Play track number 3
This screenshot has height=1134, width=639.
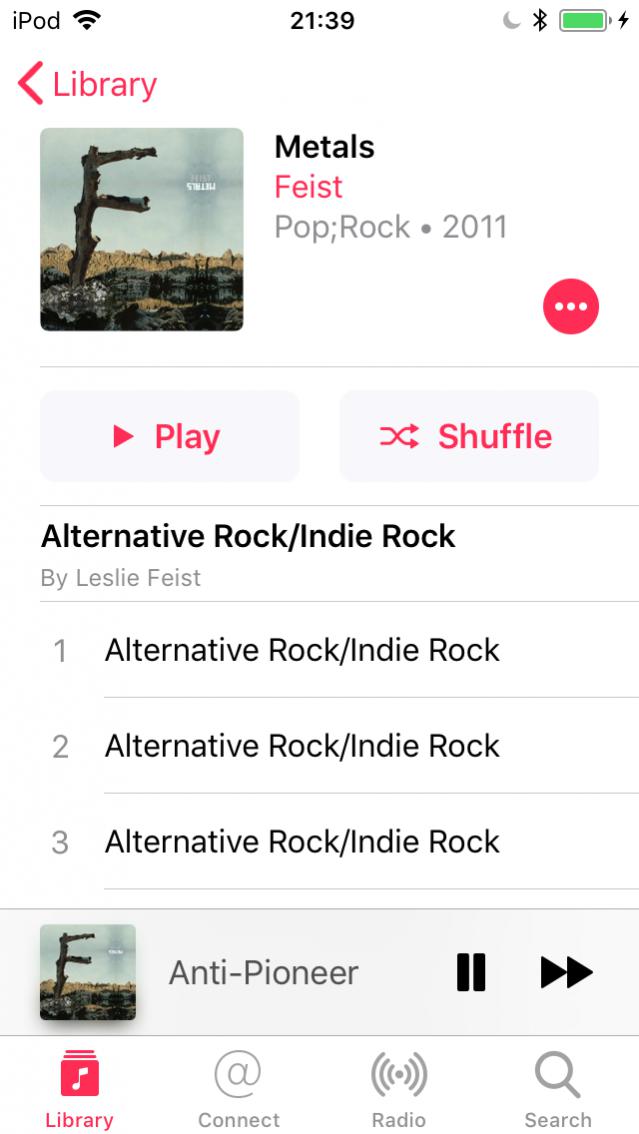pos(301,842)
